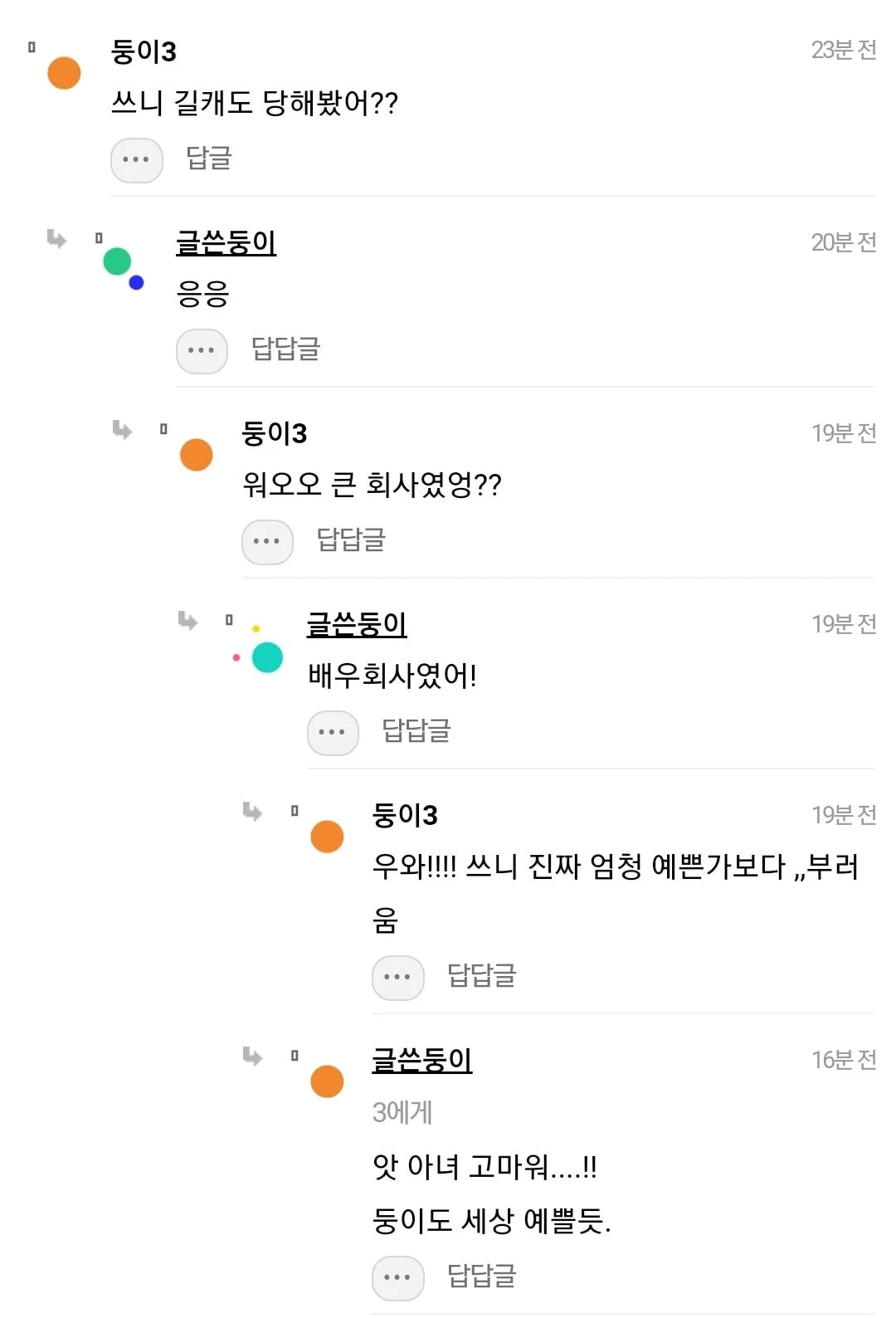Open more options on "배우회사였어!" reply
This screenshot has height=1318, width=896.
(332, 731)
